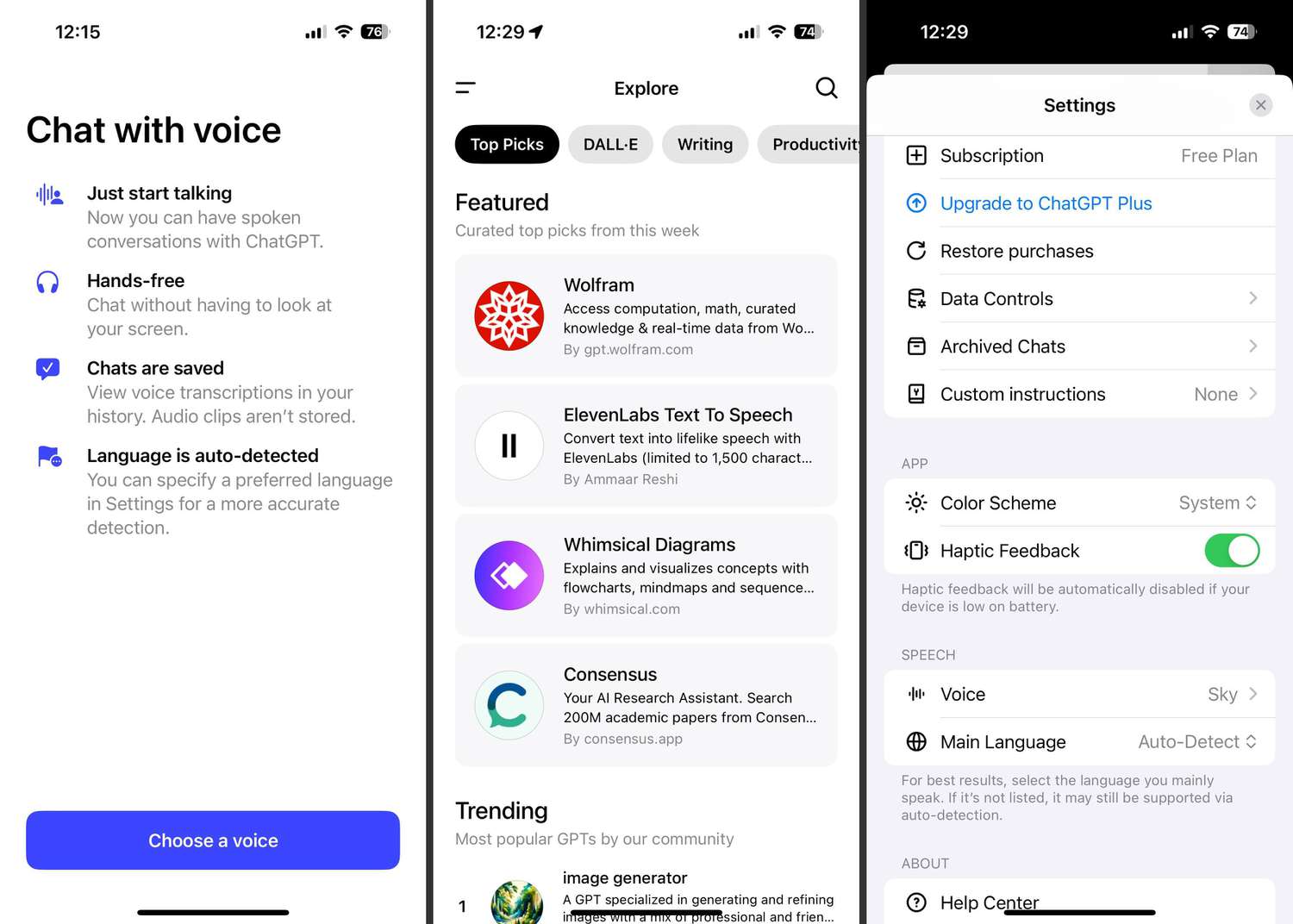Change Main Language from Auto-Detect
The width and height of the screenshot is (1293, 924).
pos(1196,742)
